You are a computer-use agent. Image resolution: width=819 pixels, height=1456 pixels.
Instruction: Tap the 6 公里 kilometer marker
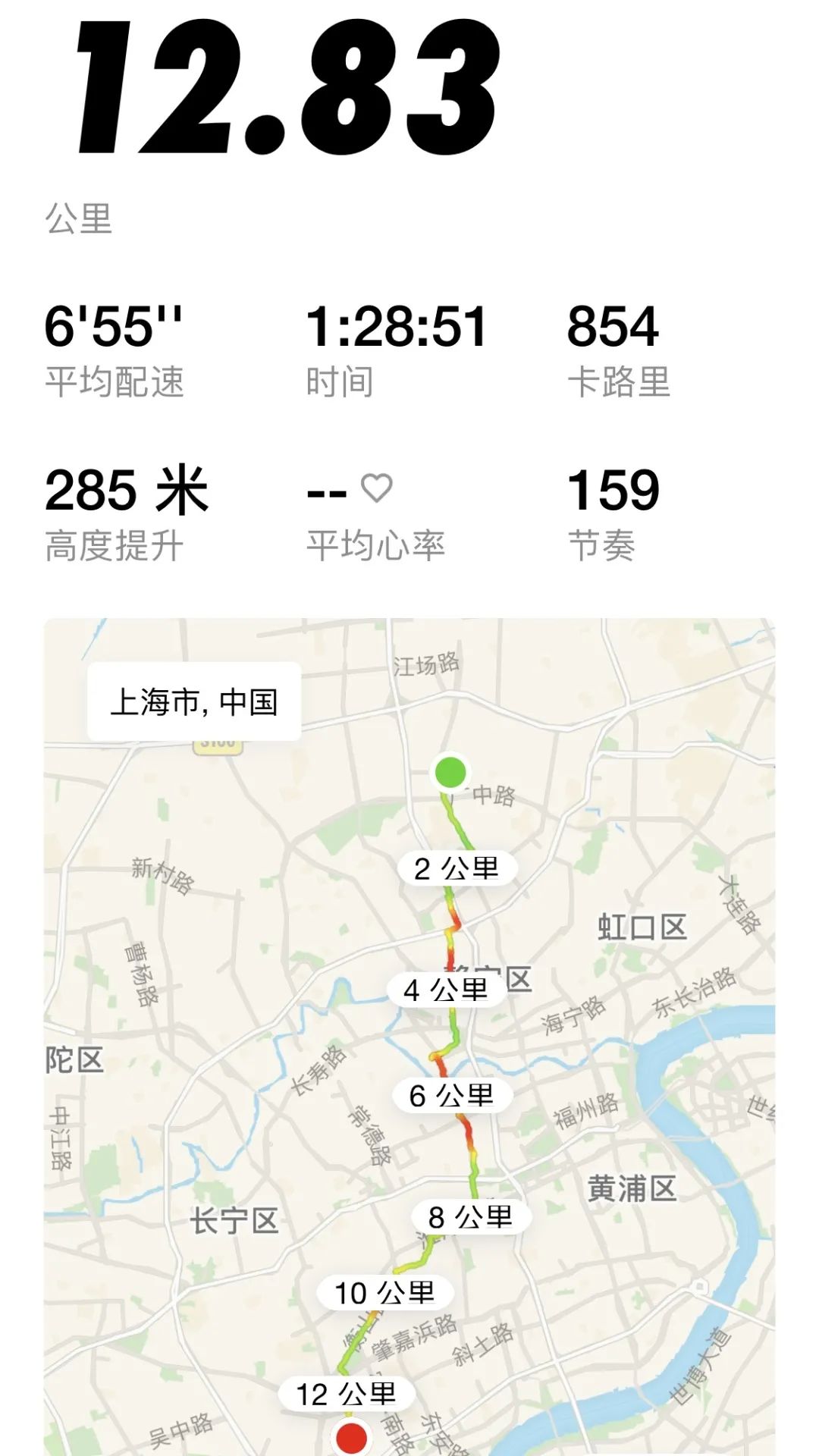click(452, 1095)
